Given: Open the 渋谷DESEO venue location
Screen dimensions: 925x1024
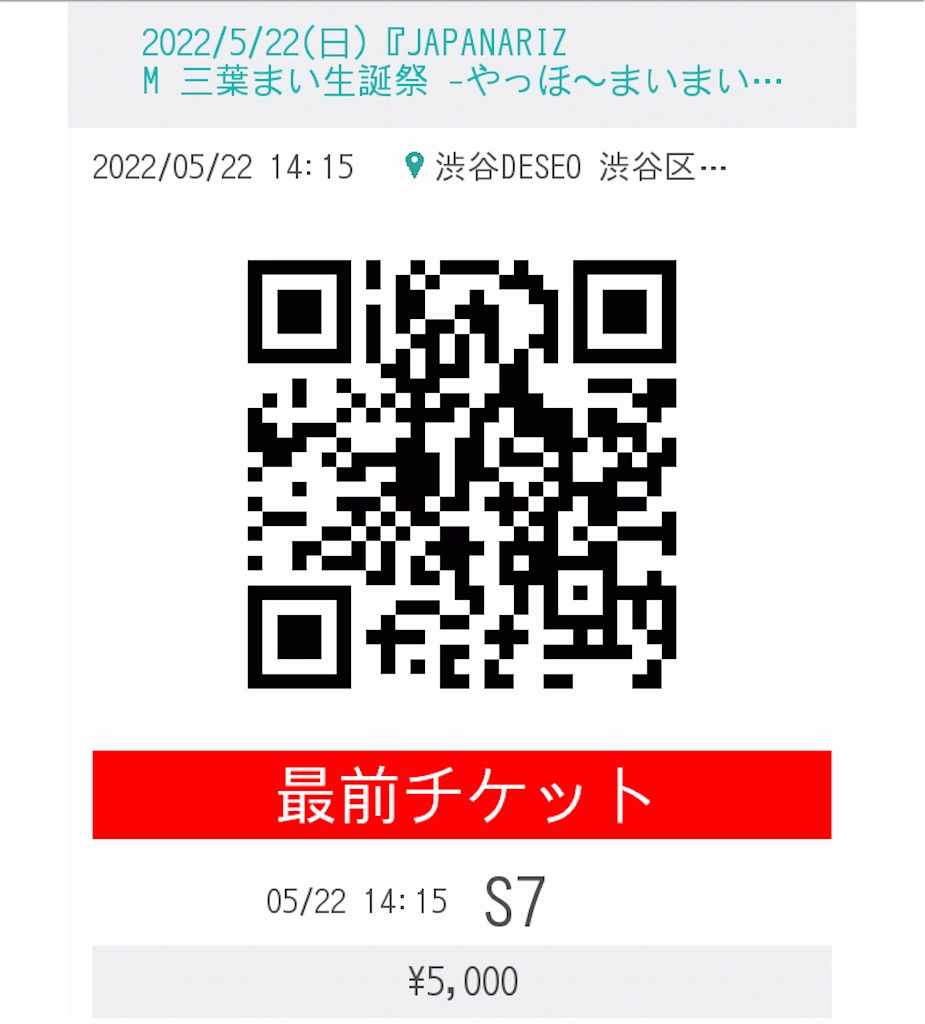Looking at the screenshot, I should [565, 166].
